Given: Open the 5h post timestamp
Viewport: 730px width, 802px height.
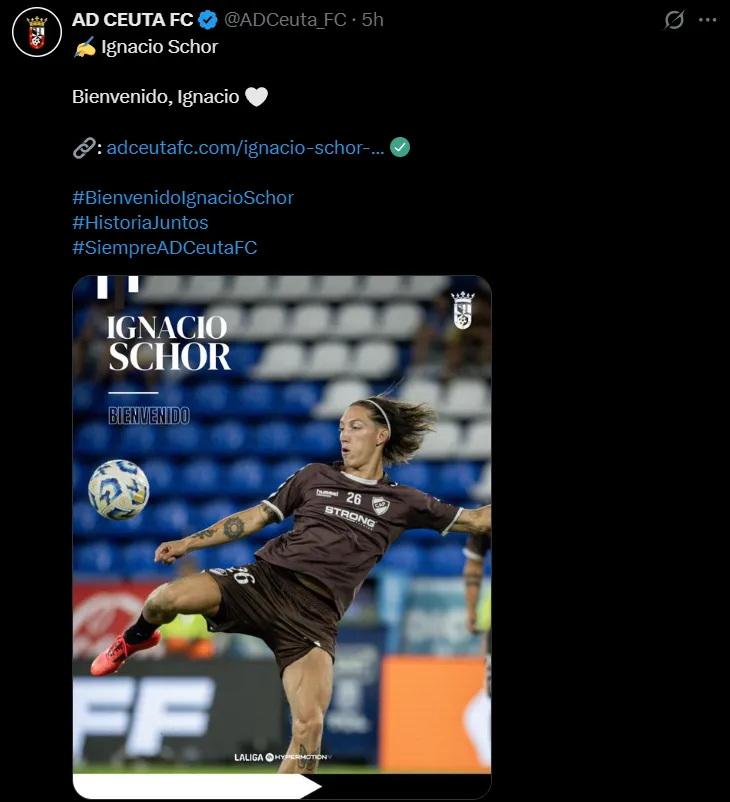Looking at the screenshot, I should pos(373,19).
